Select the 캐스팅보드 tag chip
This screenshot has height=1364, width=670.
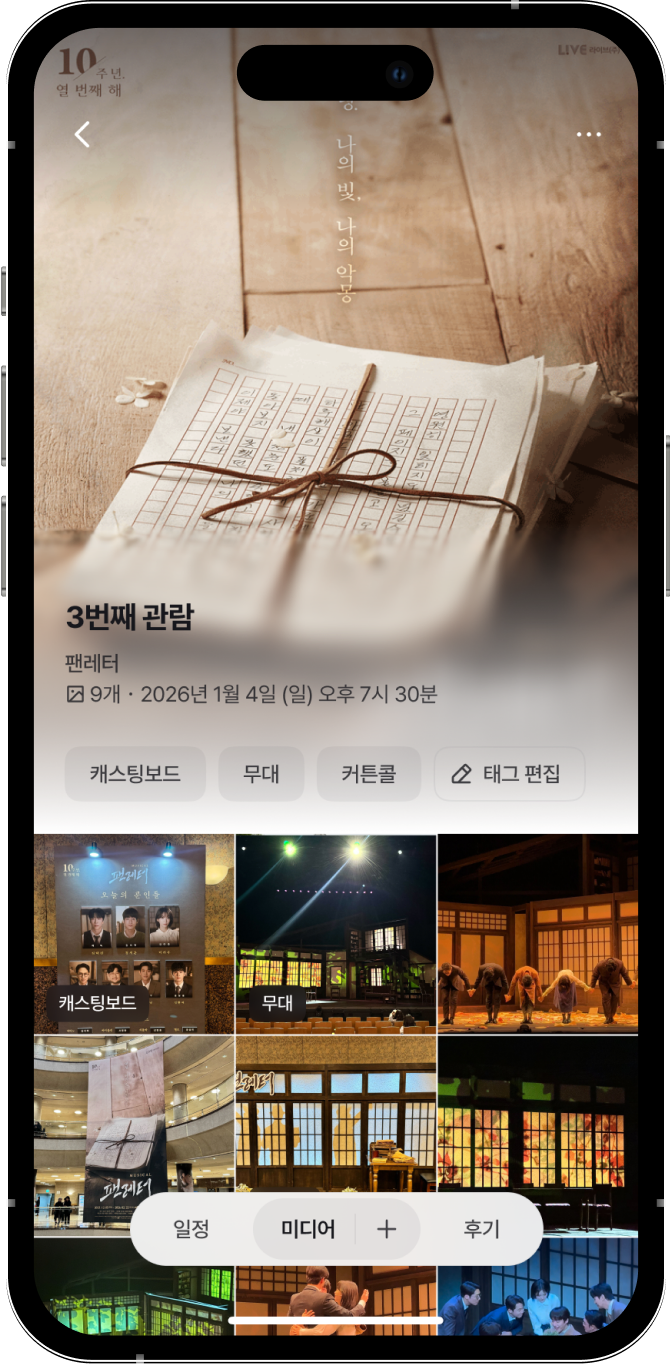[135, 774]
